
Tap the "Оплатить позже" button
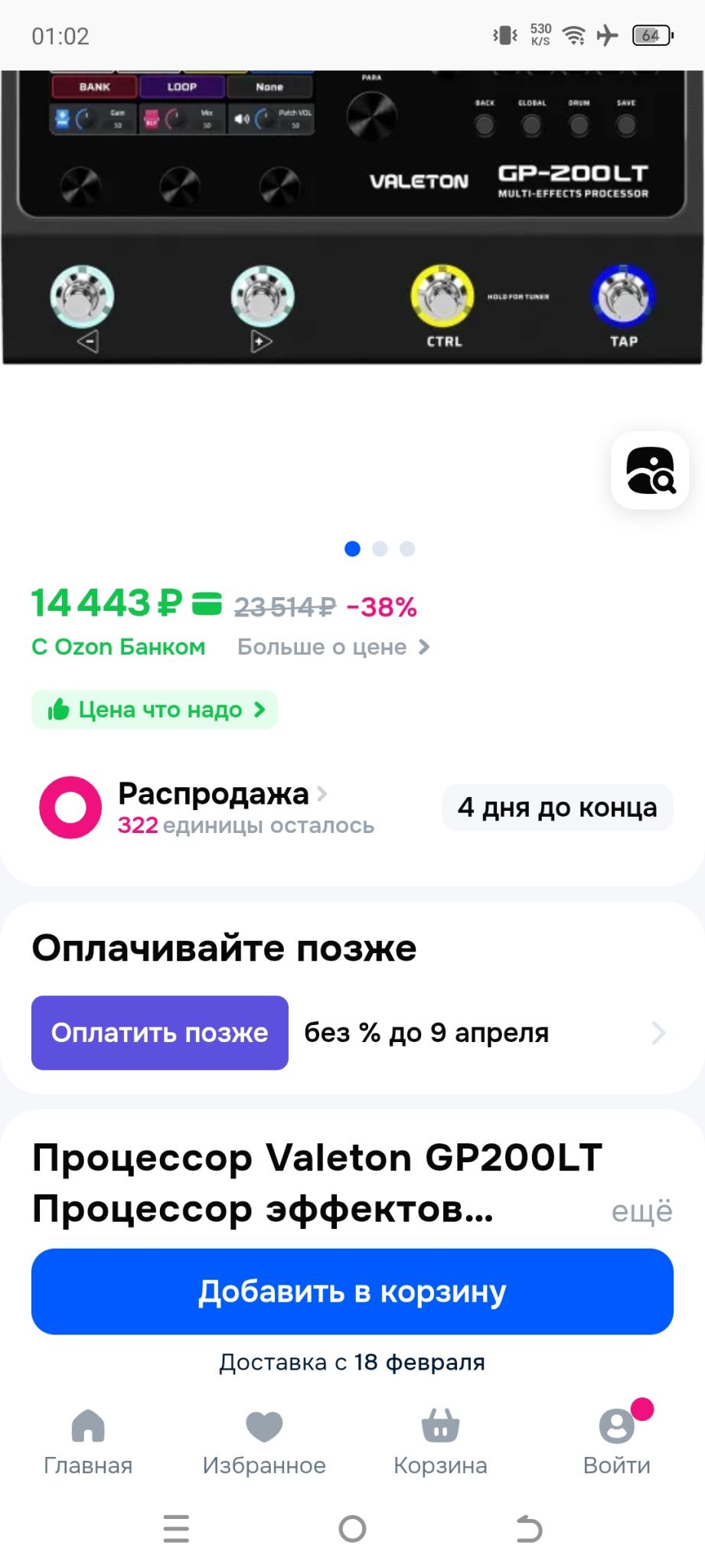click(x=160, y=1033)
